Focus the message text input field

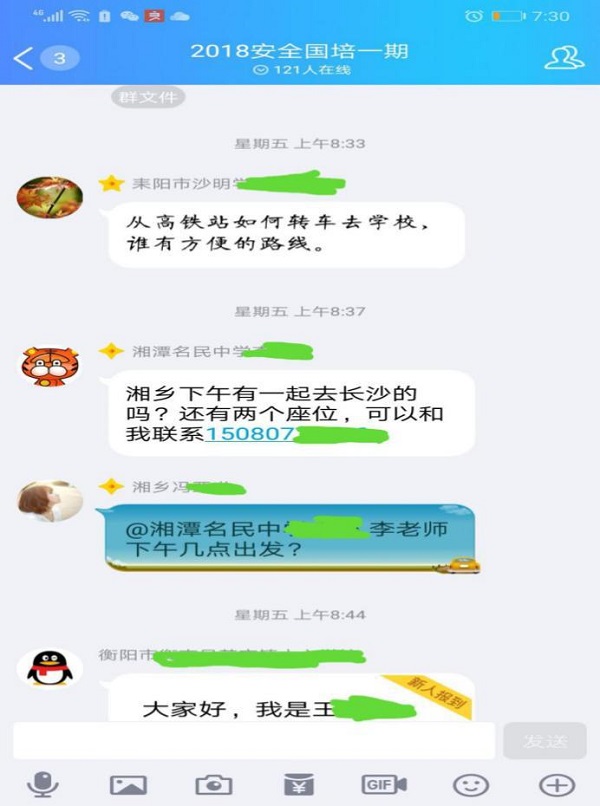(x=254, y=740)
